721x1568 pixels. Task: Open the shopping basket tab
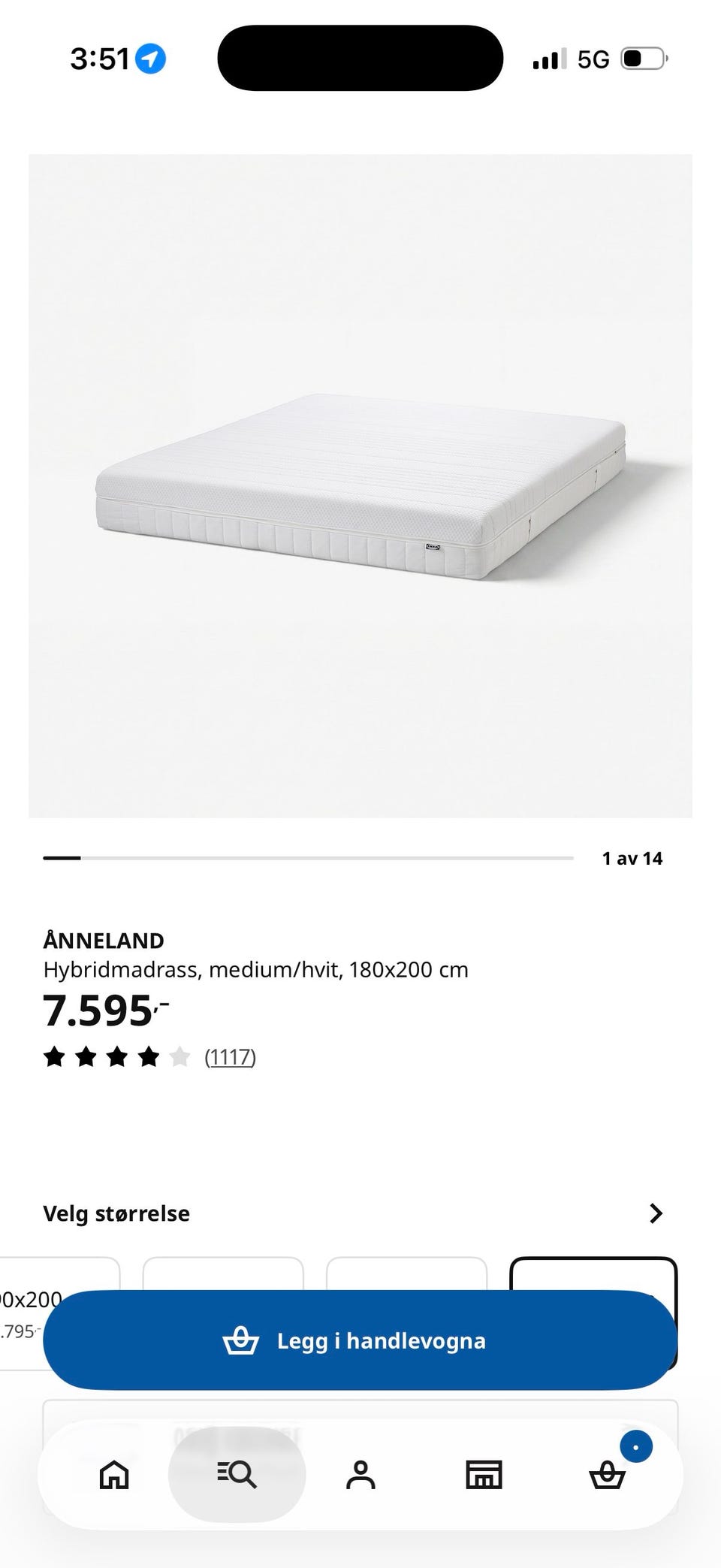tap(607, 1474)
